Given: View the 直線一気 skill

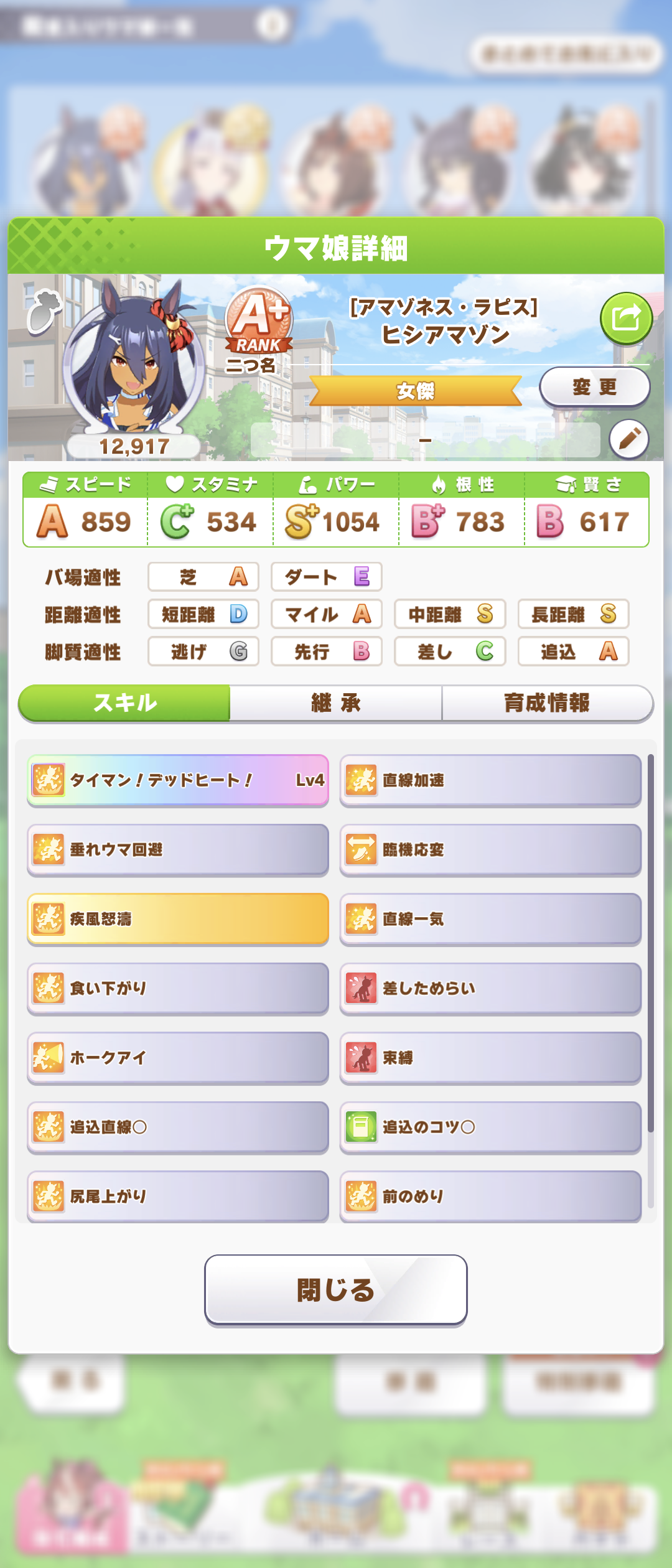Looking at the screenshot, I should (x=490, y=919).
